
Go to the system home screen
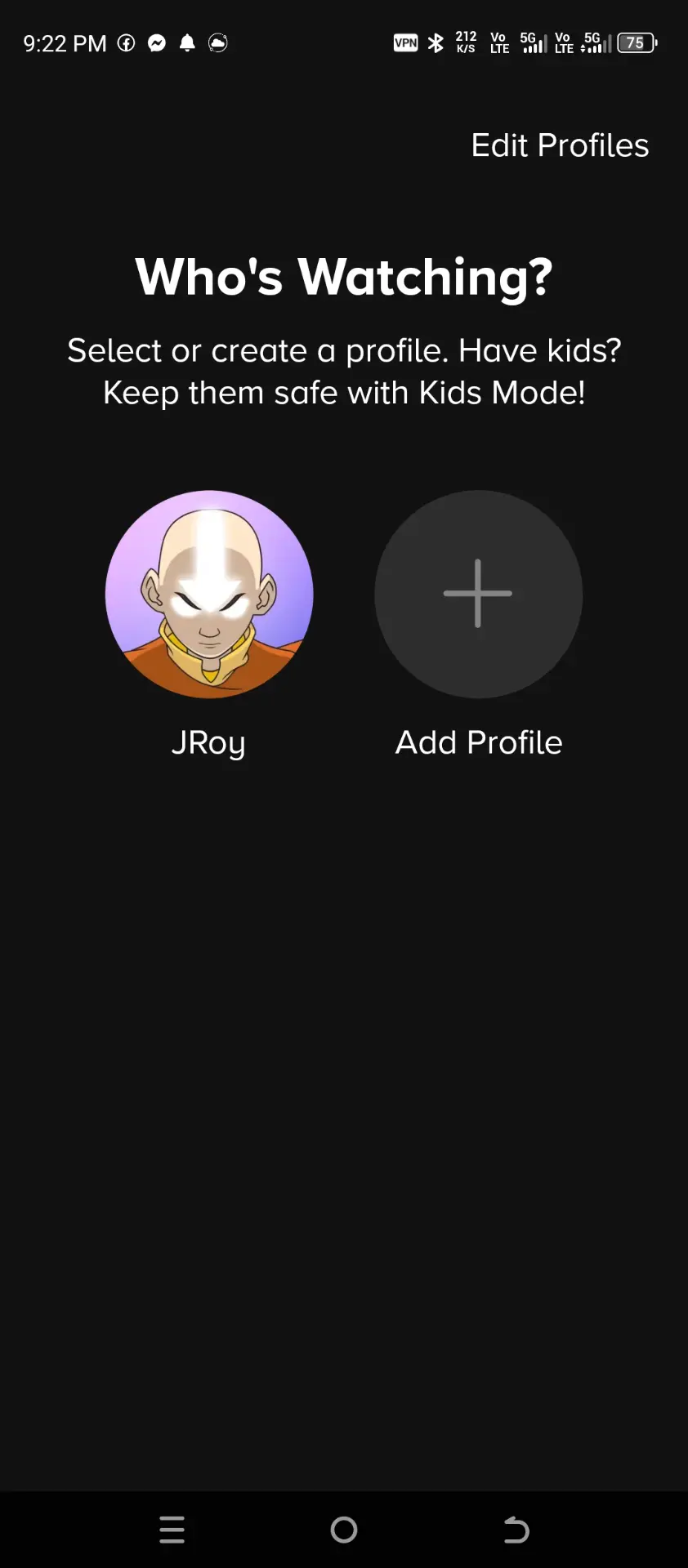(344, 1530)
